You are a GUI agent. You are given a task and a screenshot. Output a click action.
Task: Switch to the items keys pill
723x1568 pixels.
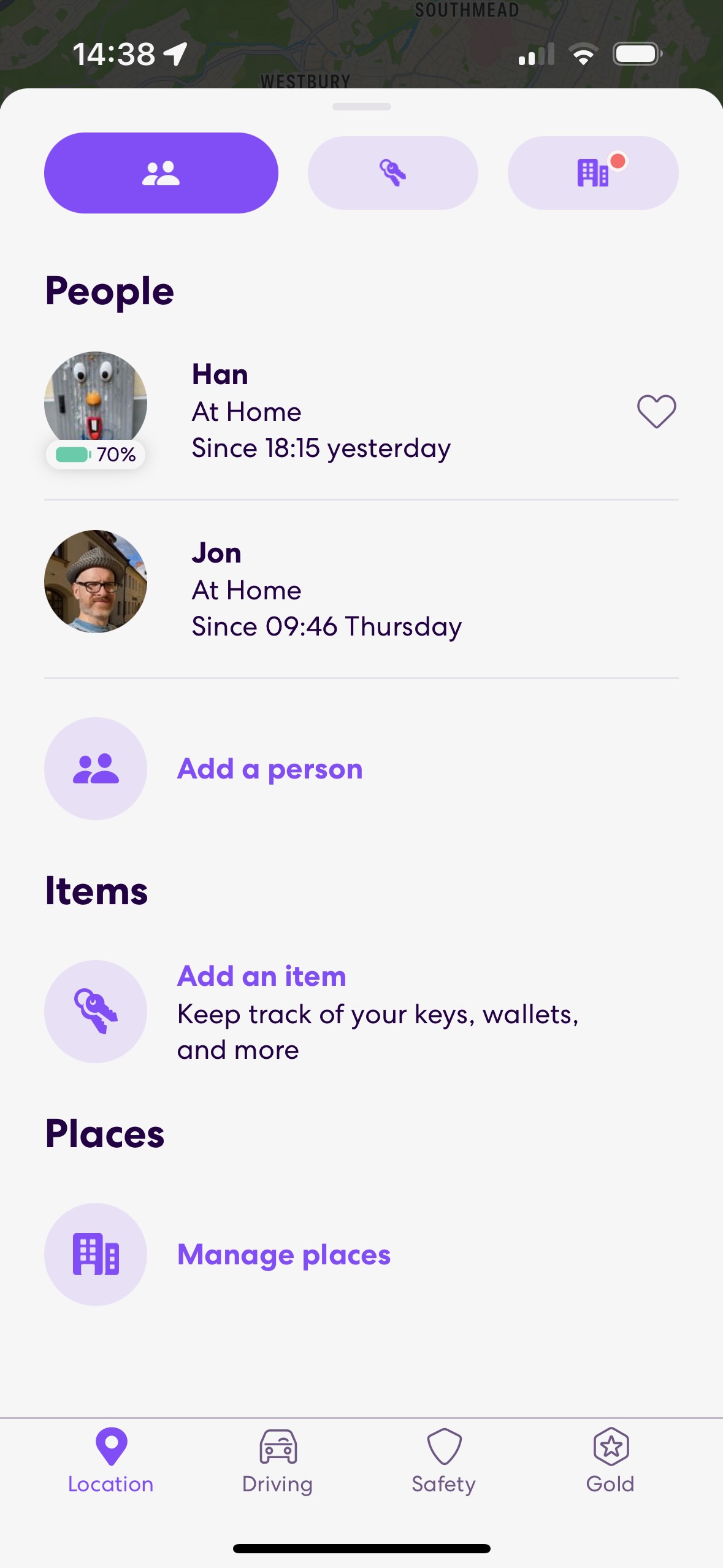[x=392, y=173]
